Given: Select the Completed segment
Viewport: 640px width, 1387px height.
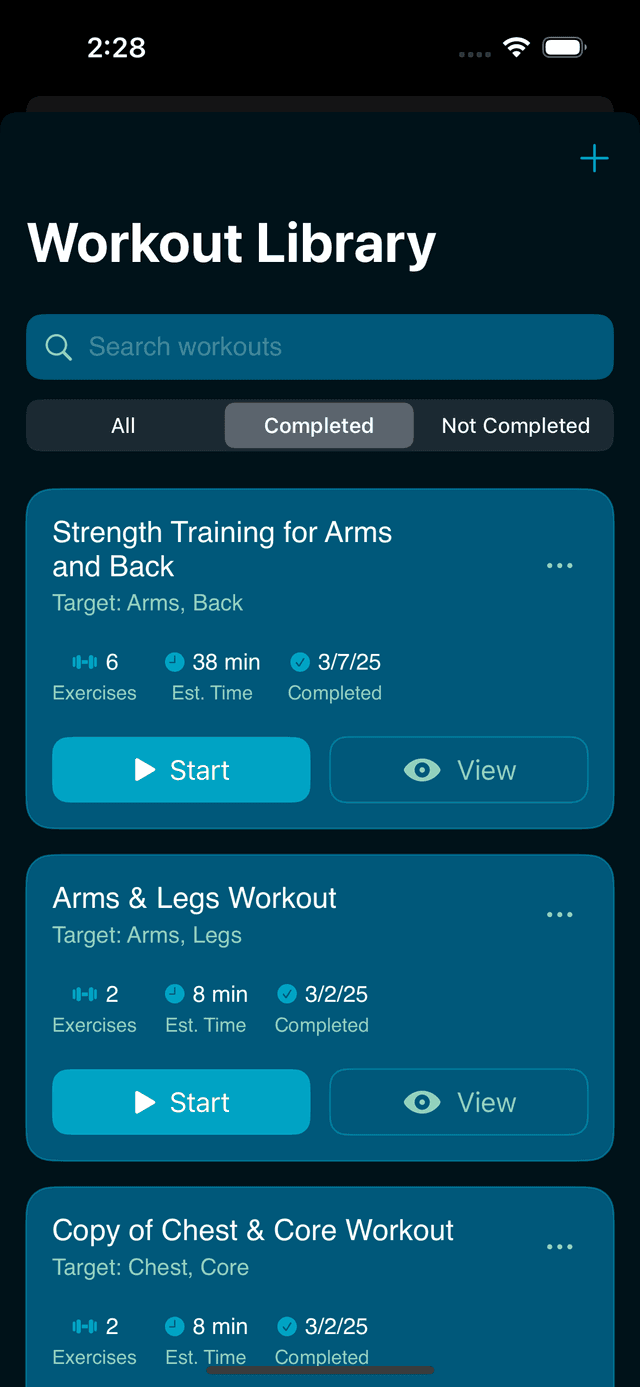Looking at the screenshot, I should point(319,426).
